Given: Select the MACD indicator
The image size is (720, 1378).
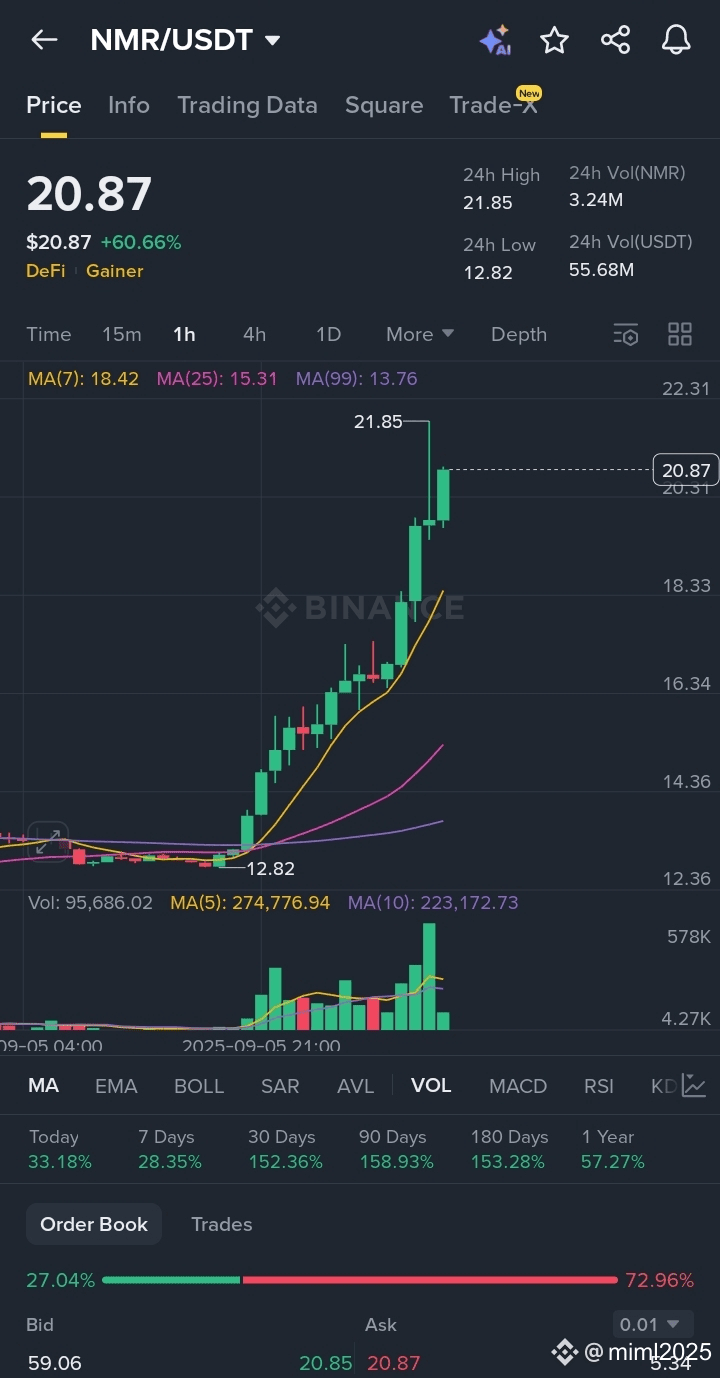Looking at the screenshot, I should coord(518,1086).
